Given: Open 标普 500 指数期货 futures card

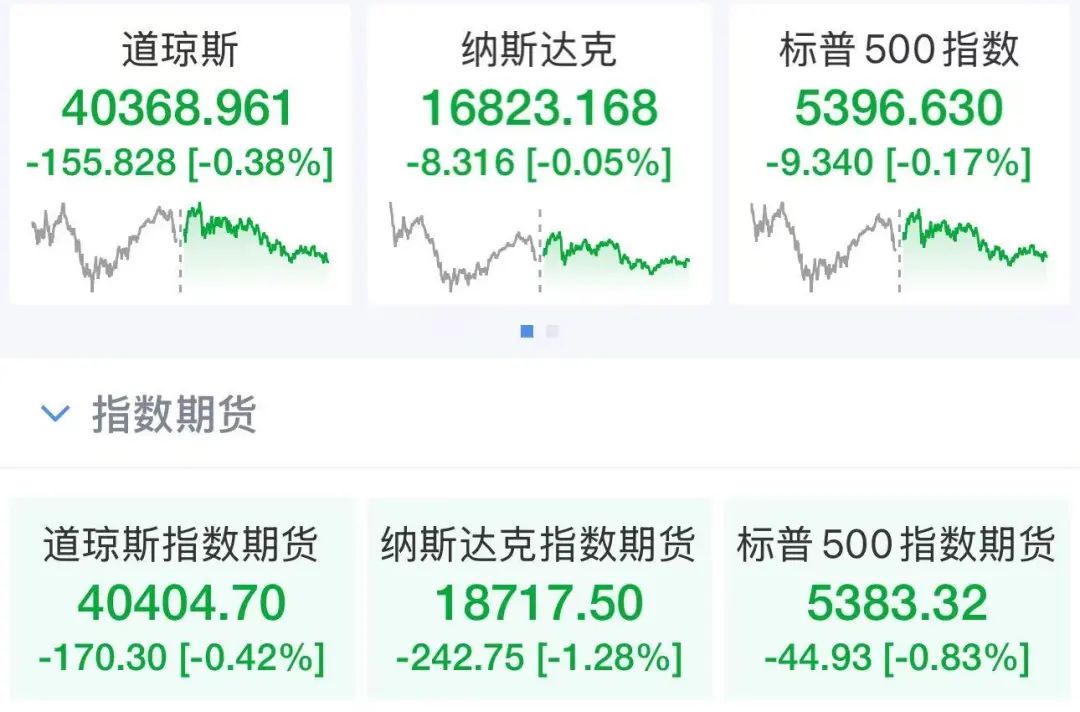Looking at the screenshot, I should (x=897, y=600).
